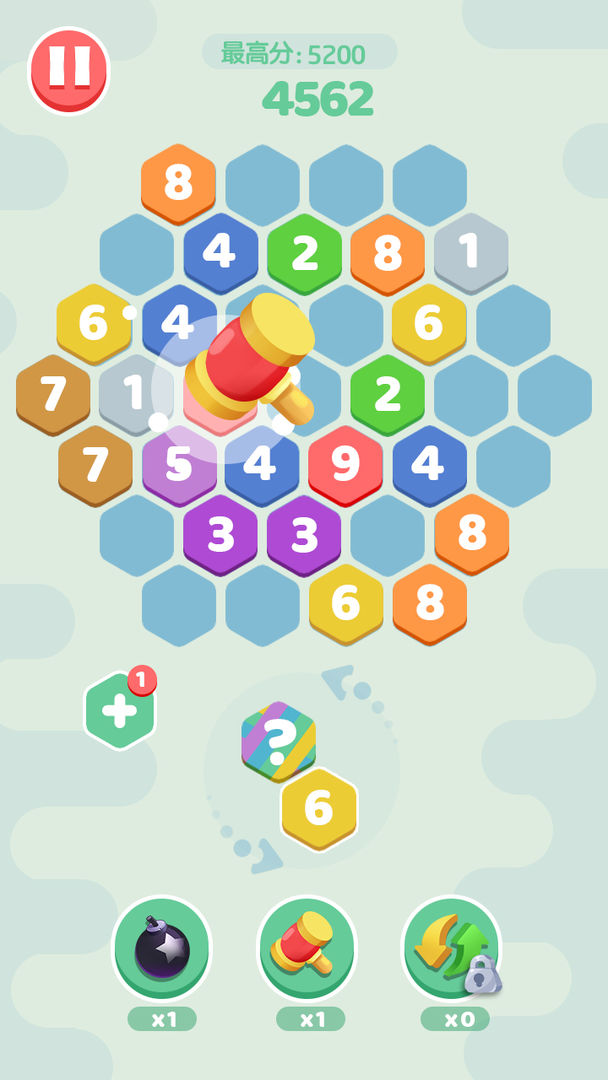Screen dimensions: 608x1080
Task: Smash the purple 5 tile
Action: coord(179,465)
